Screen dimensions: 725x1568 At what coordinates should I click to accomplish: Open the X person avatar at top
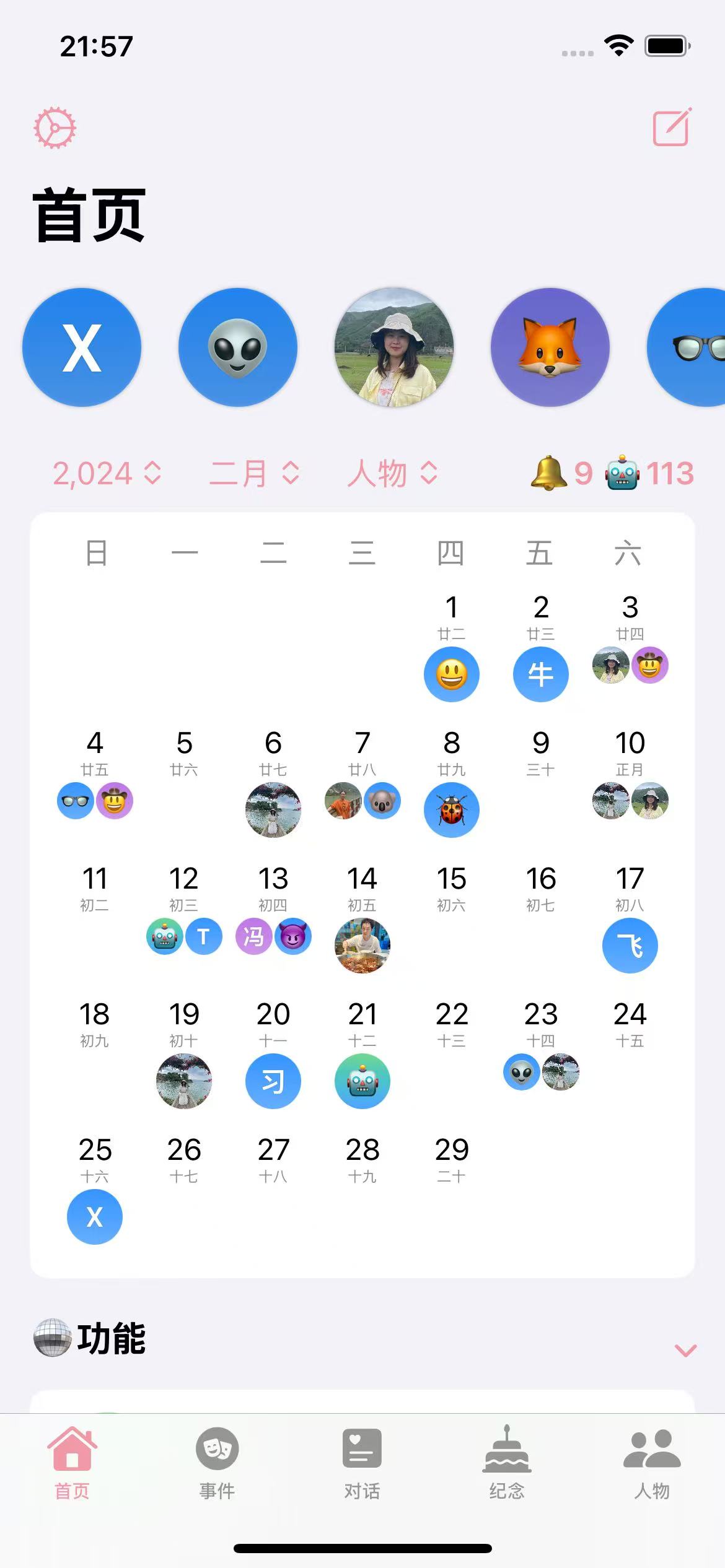click(82, 347)
